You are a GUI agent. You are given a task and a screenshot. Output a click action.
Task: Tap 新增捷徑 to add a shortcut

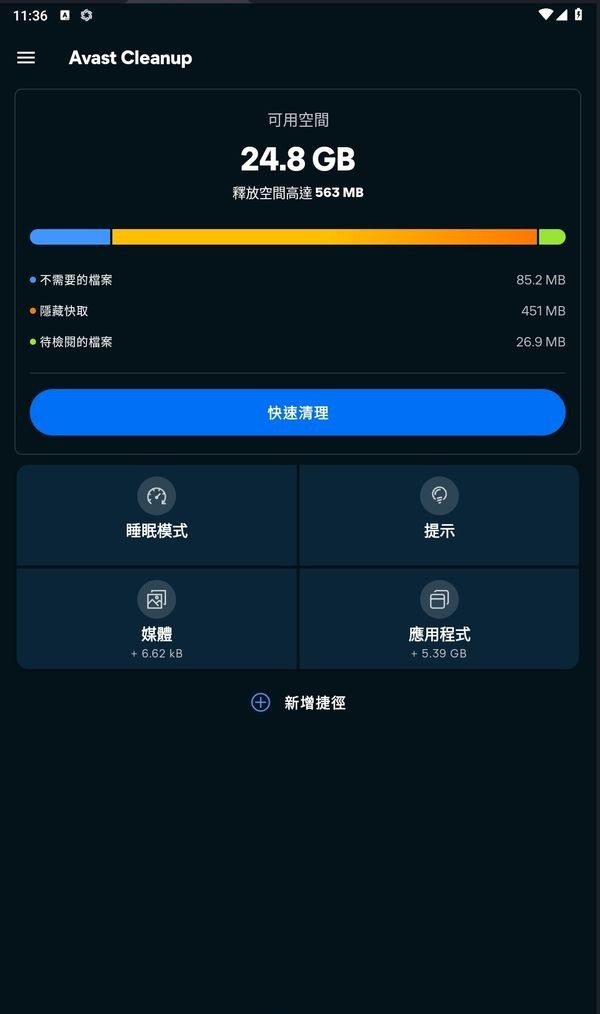pos(298,702)
